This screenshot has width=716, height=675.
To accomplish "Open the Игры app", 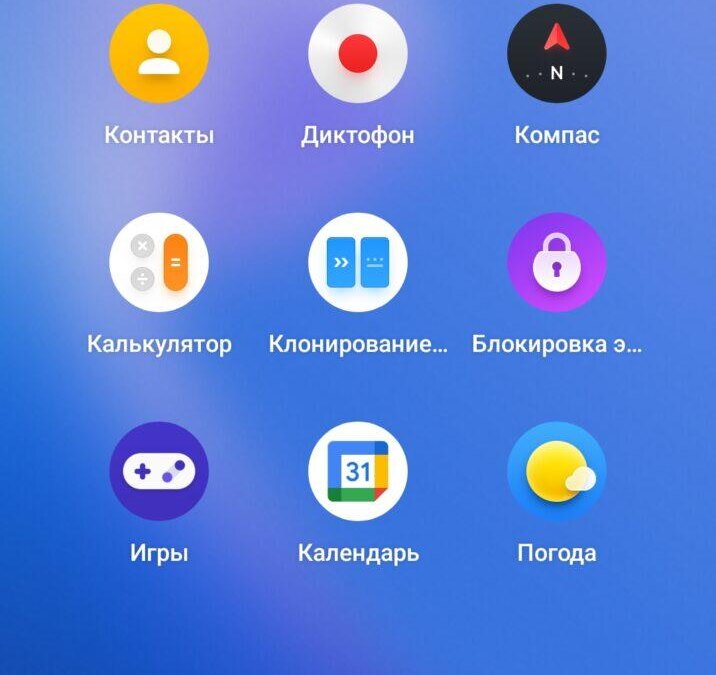I will pyautogui.click(x=159, y=471).
